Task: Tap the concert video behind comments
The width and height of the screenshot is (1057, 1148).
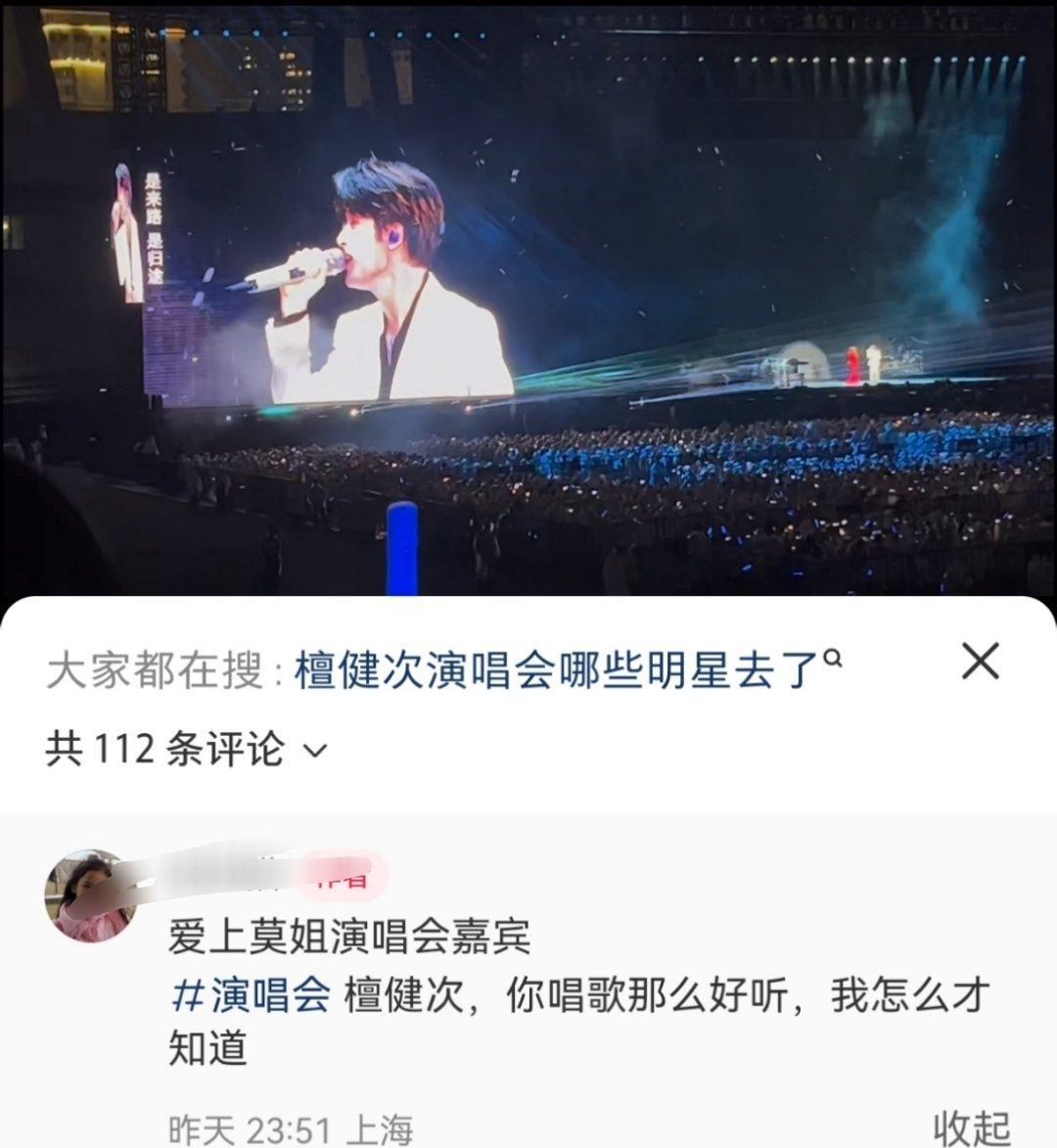Action: 528,294
